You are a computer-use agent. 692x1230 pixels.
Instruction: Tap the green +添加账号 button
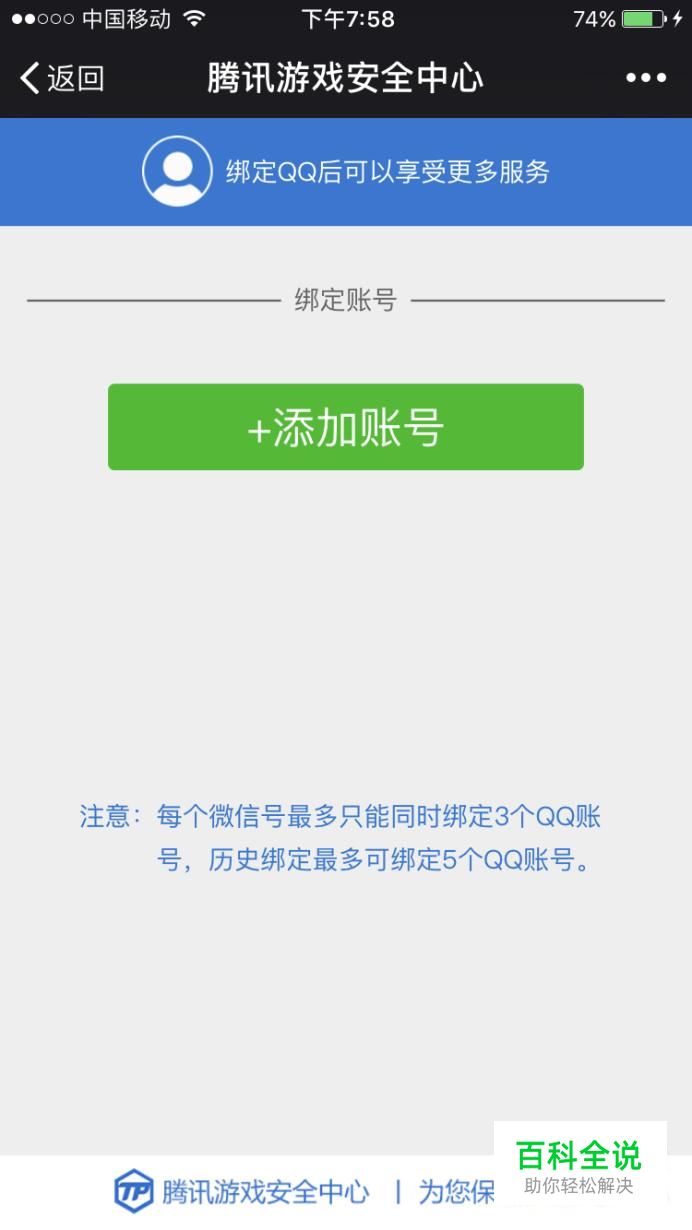[x=346, y=427]
